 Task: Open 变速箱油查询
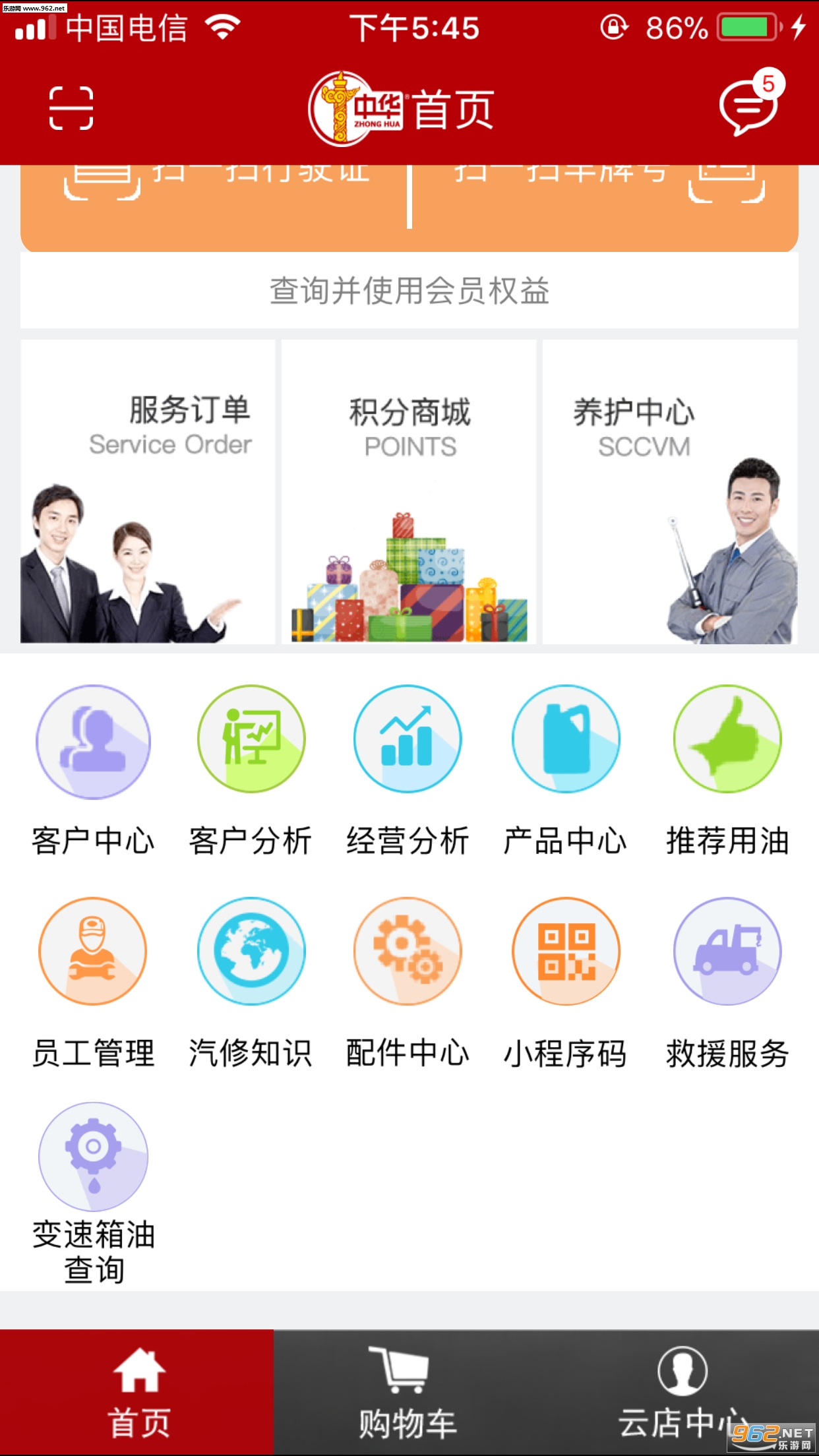(93, 1194)
